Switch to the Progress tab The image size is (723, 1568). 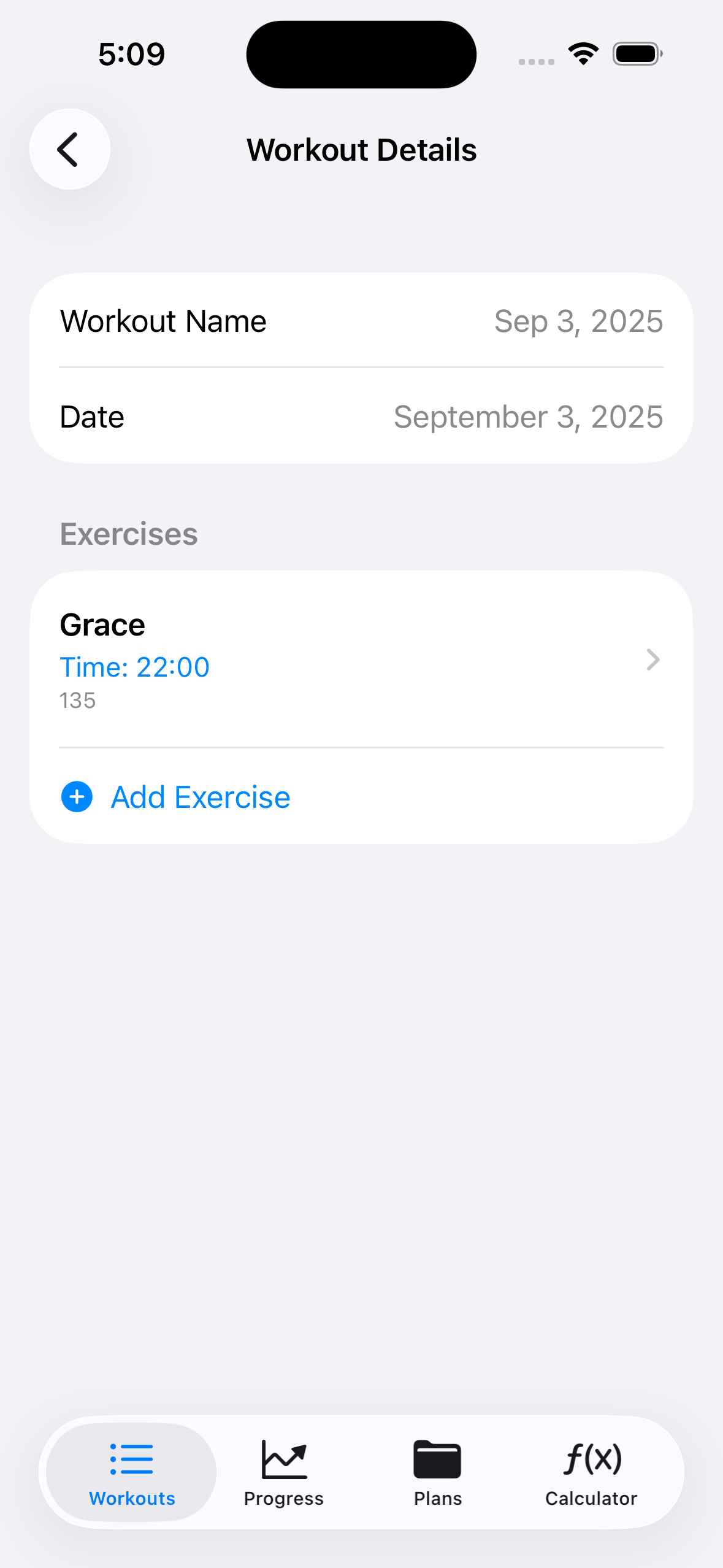[x=283, y=1472]
